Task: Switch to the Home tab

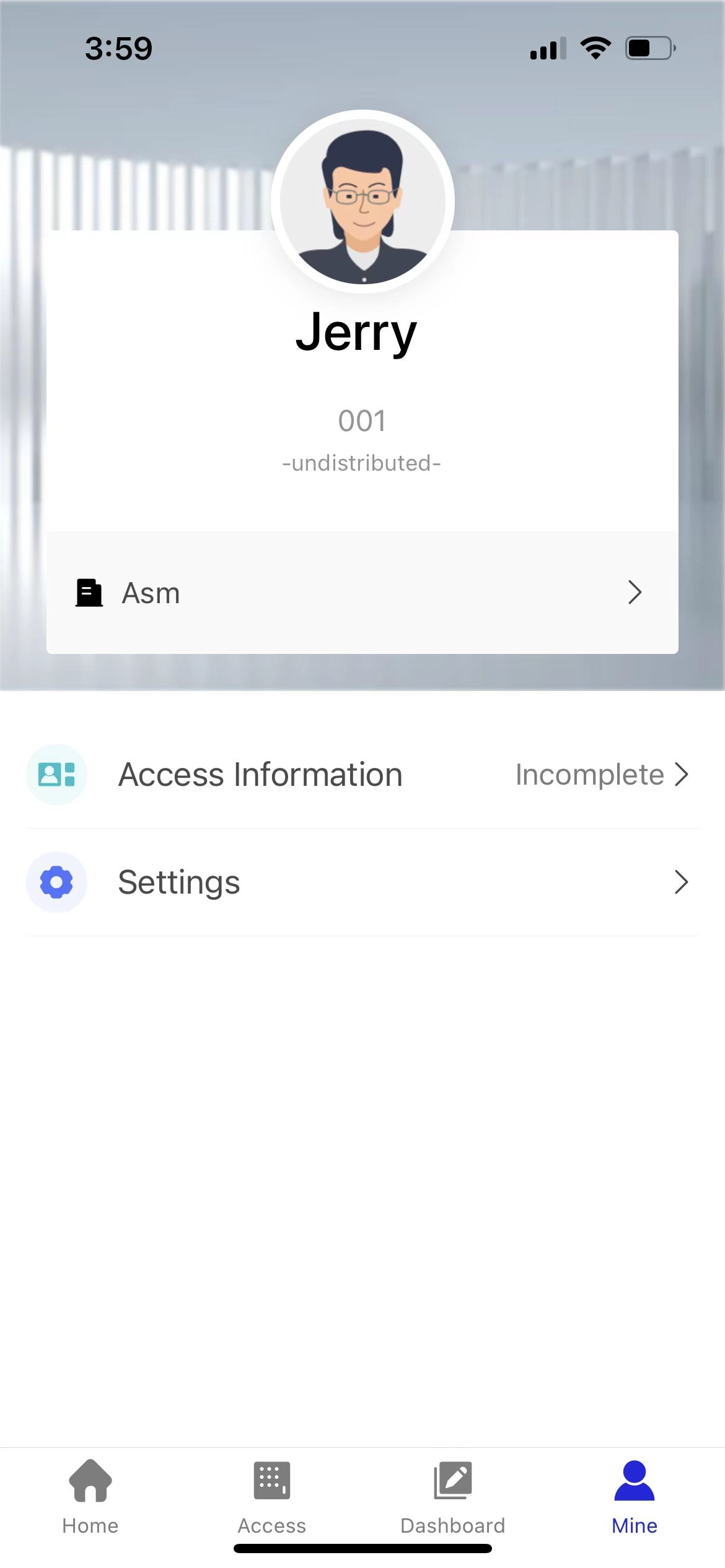Action: [x=90, y=1496]
